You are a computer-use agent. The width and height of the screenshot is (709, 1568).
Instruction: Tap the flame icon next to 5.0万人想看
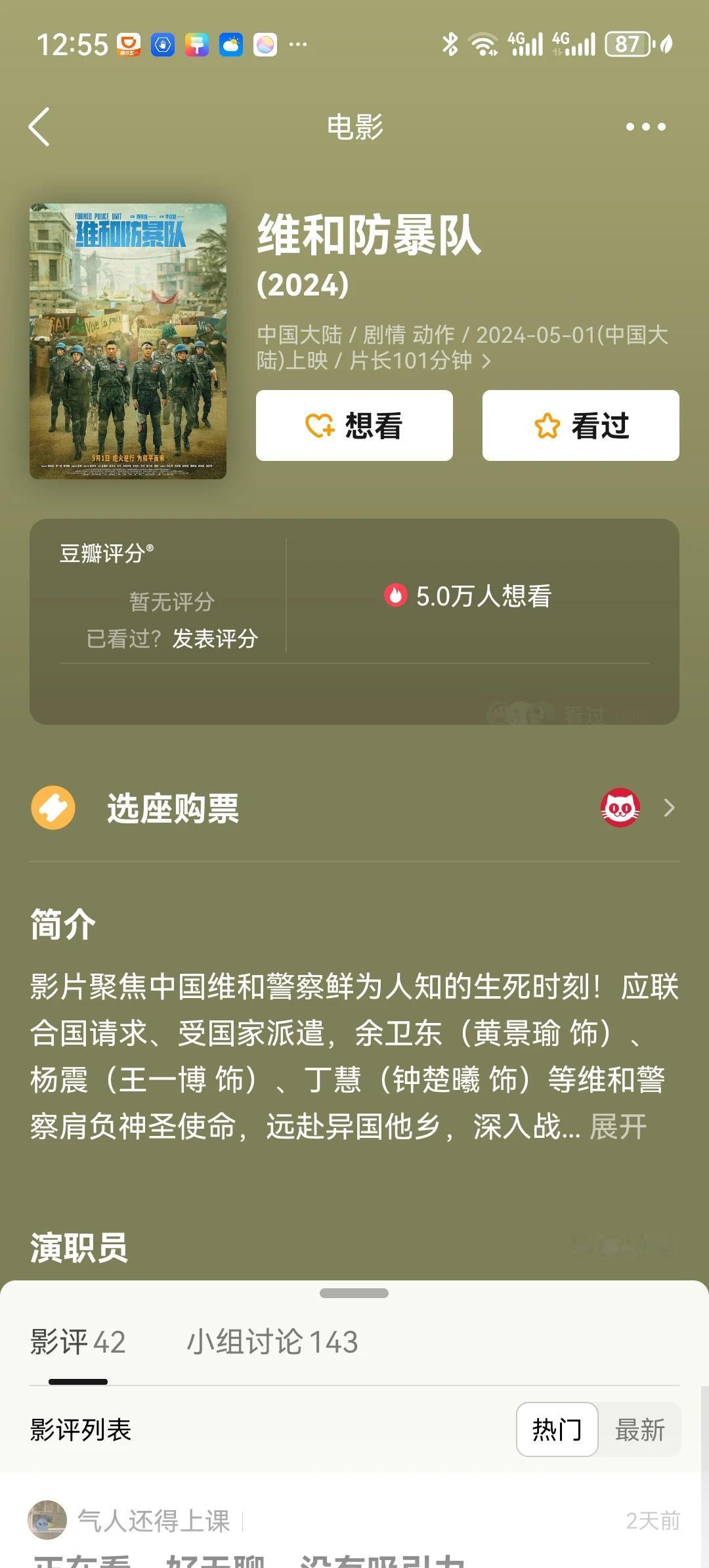(x=395, y=596)
